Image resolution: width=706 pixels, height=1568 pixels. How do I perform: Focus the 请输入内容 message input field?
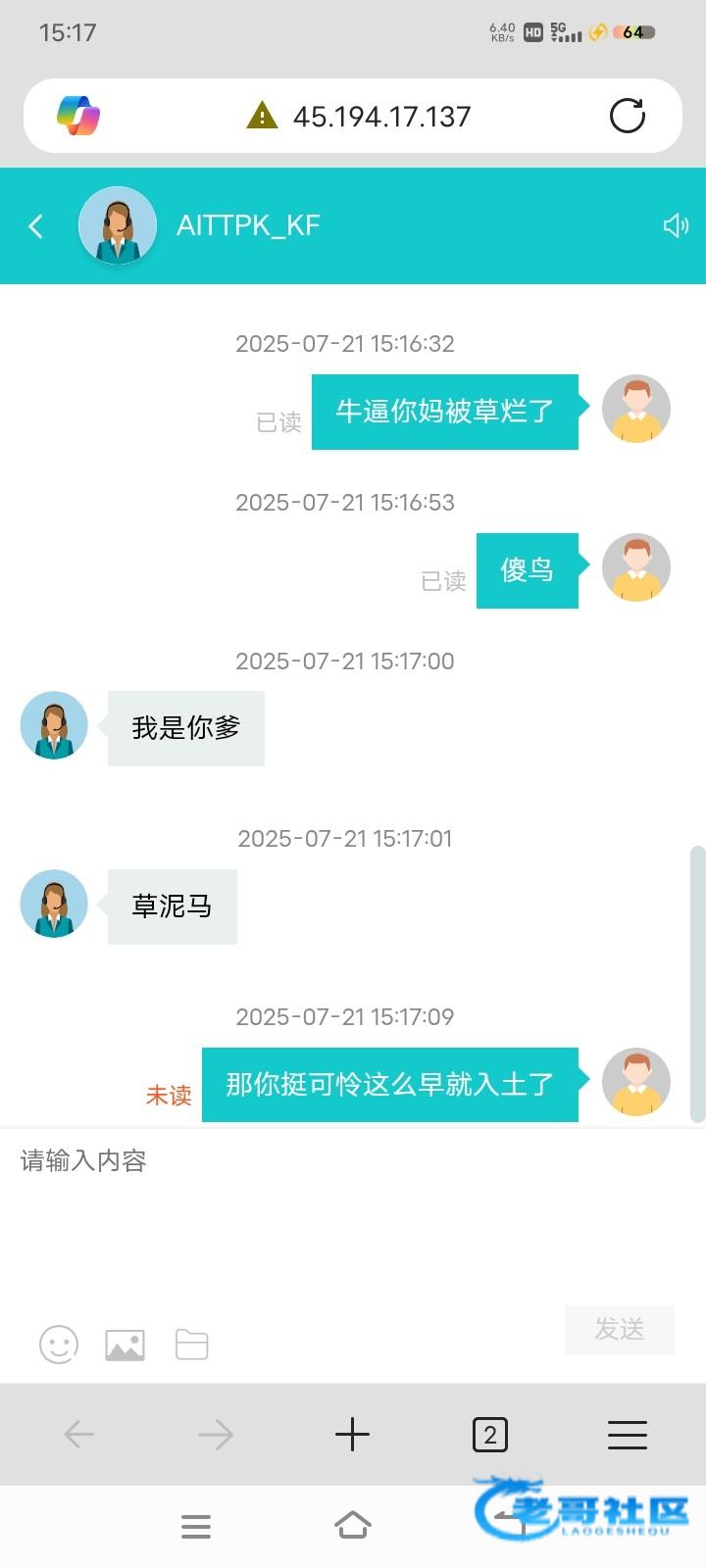pos(353,1205)
